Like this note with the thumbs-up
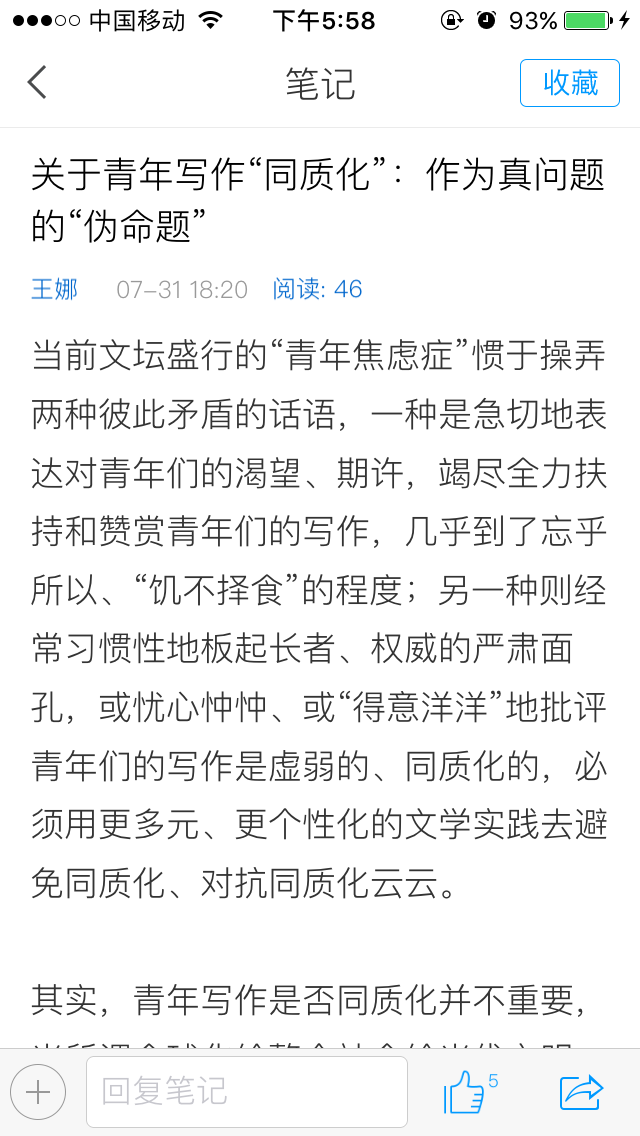The width and height of the screenshot is (640, 1136). click(465, 1092)
